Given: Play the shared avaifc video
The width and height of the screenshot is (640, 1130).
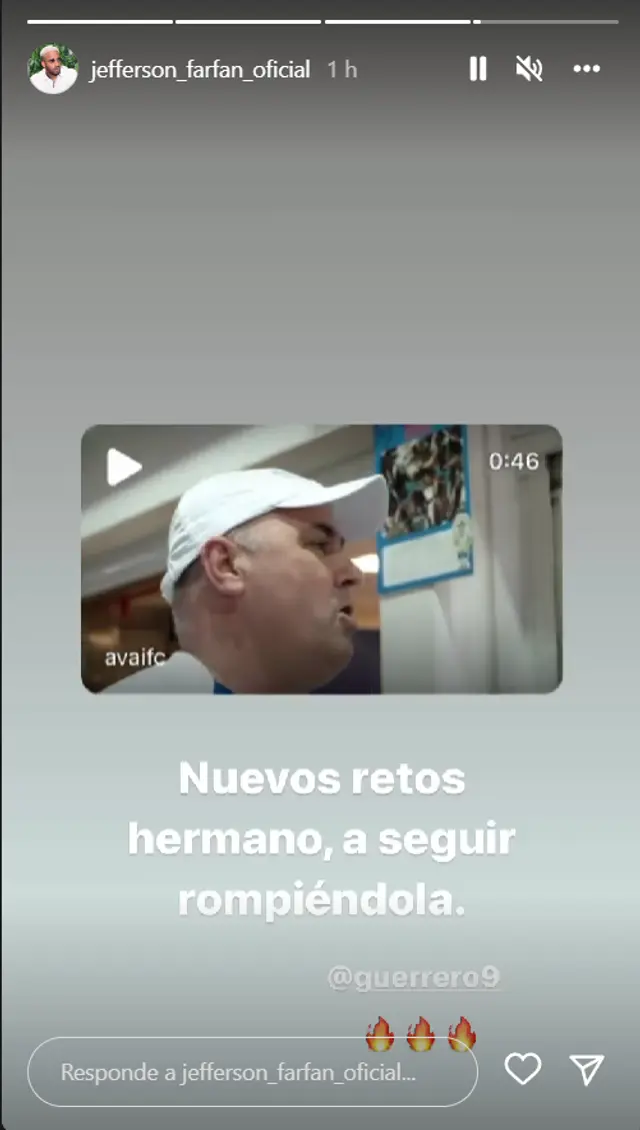Looking at the screenshot, I should click(124, 467).
